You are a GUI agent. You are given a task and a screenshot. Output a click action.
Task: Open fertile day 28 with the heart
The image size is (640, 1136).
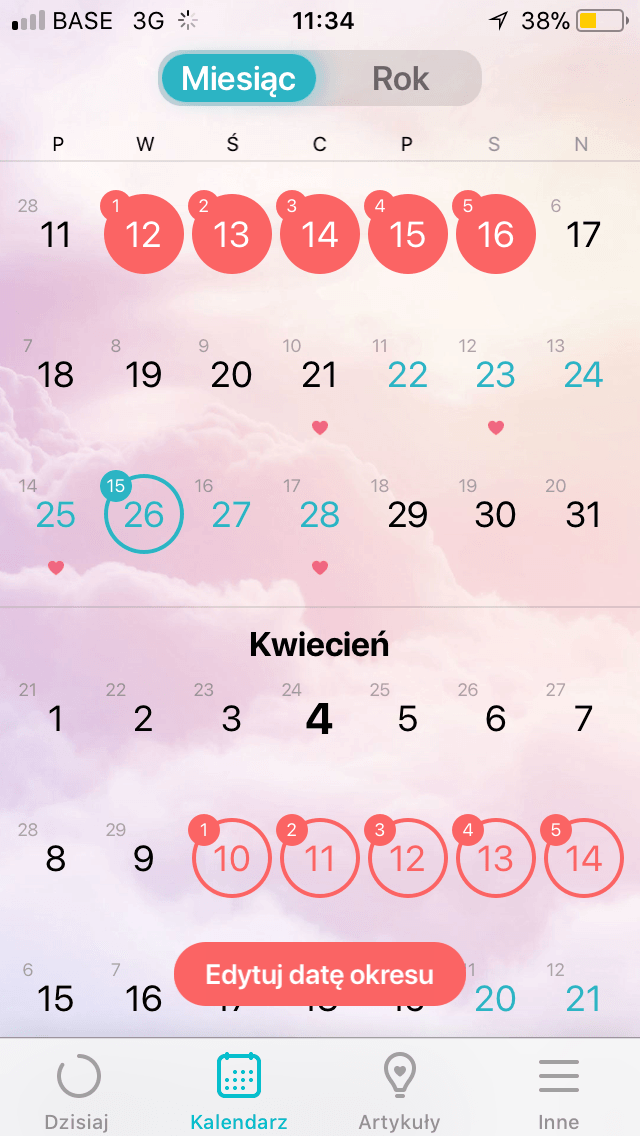319,515
